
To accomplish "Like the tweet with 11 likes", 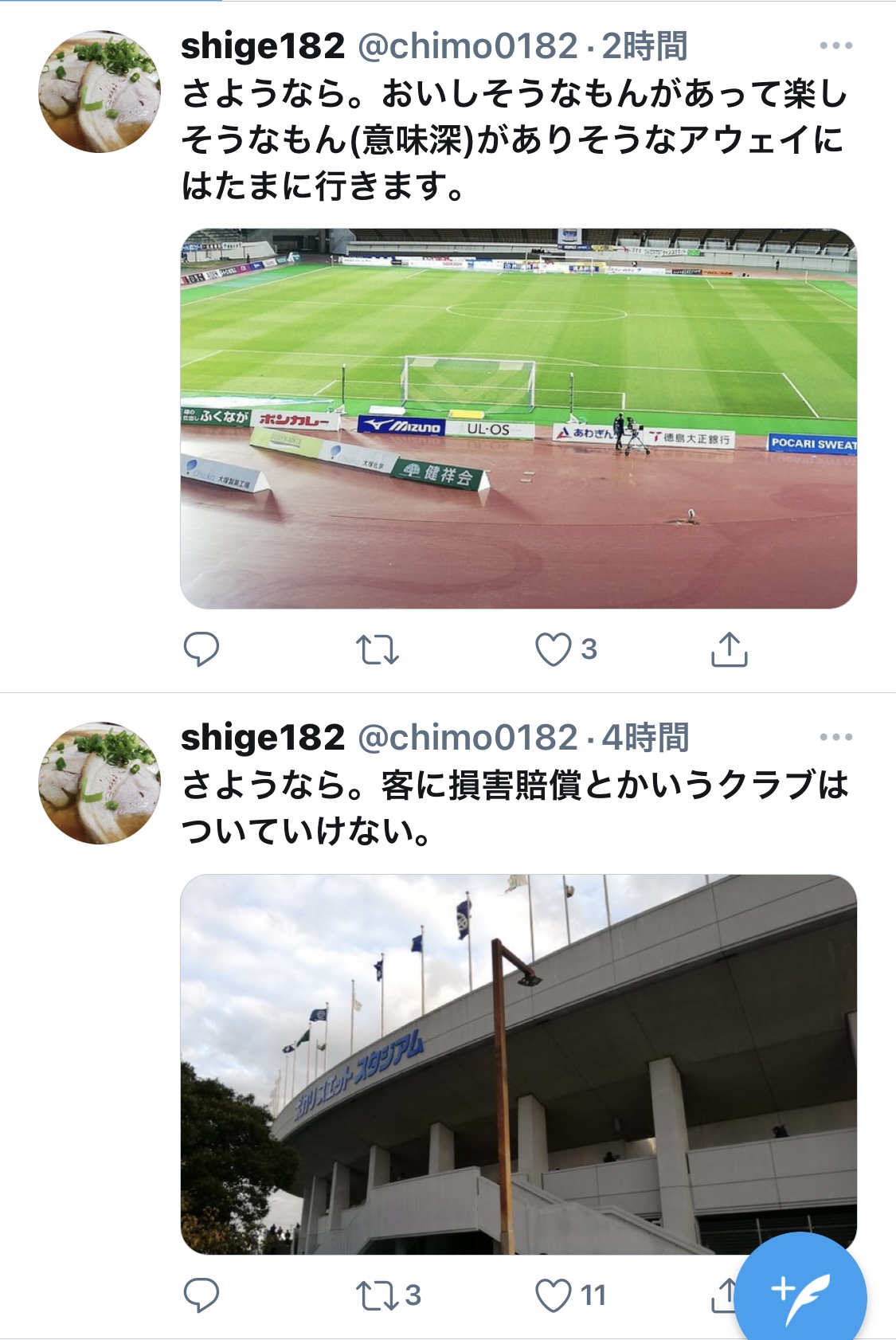I will click(x=554, y=1295).
